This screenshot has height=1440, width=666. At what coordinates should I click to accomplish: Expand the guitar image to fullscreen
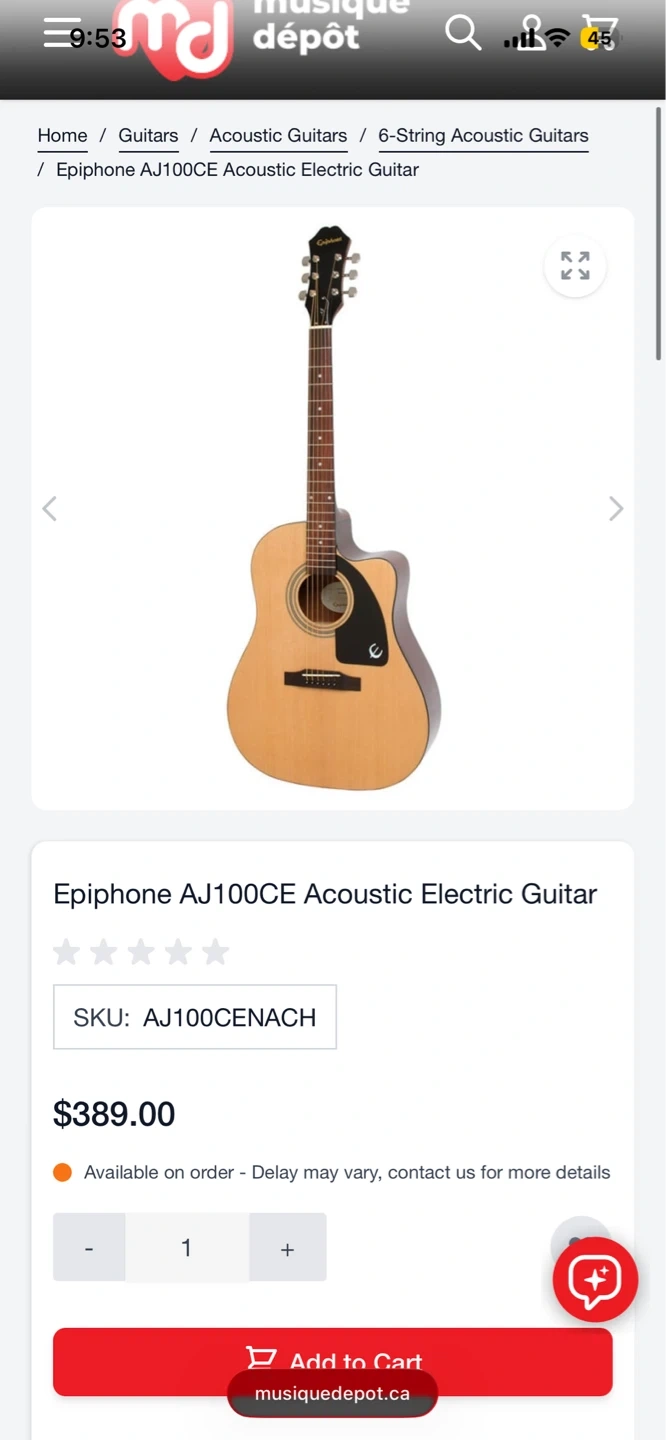point(575,266)
